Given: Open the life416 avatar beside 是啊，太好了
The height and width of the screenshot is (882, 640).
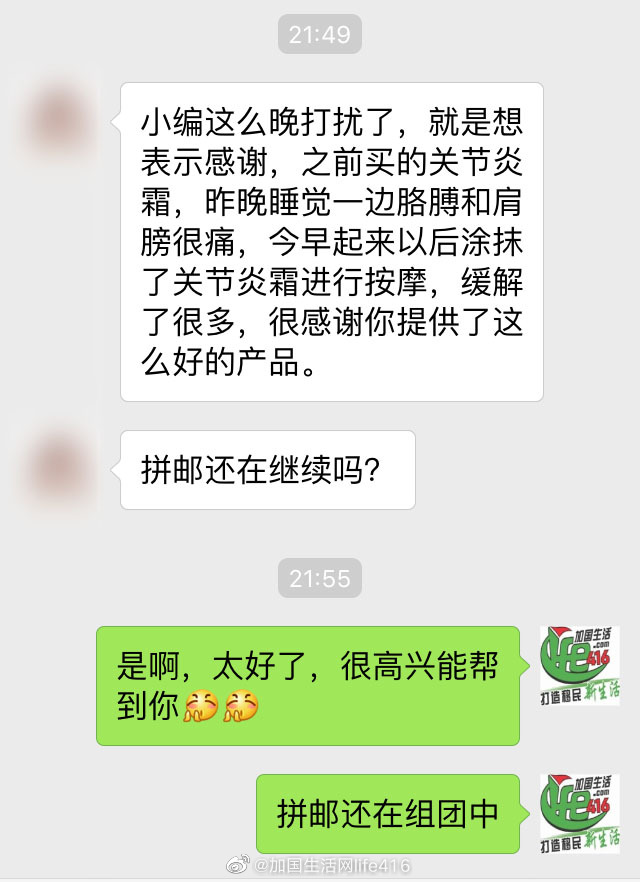Looking at the screenshot, I should (x=580, y=664).
